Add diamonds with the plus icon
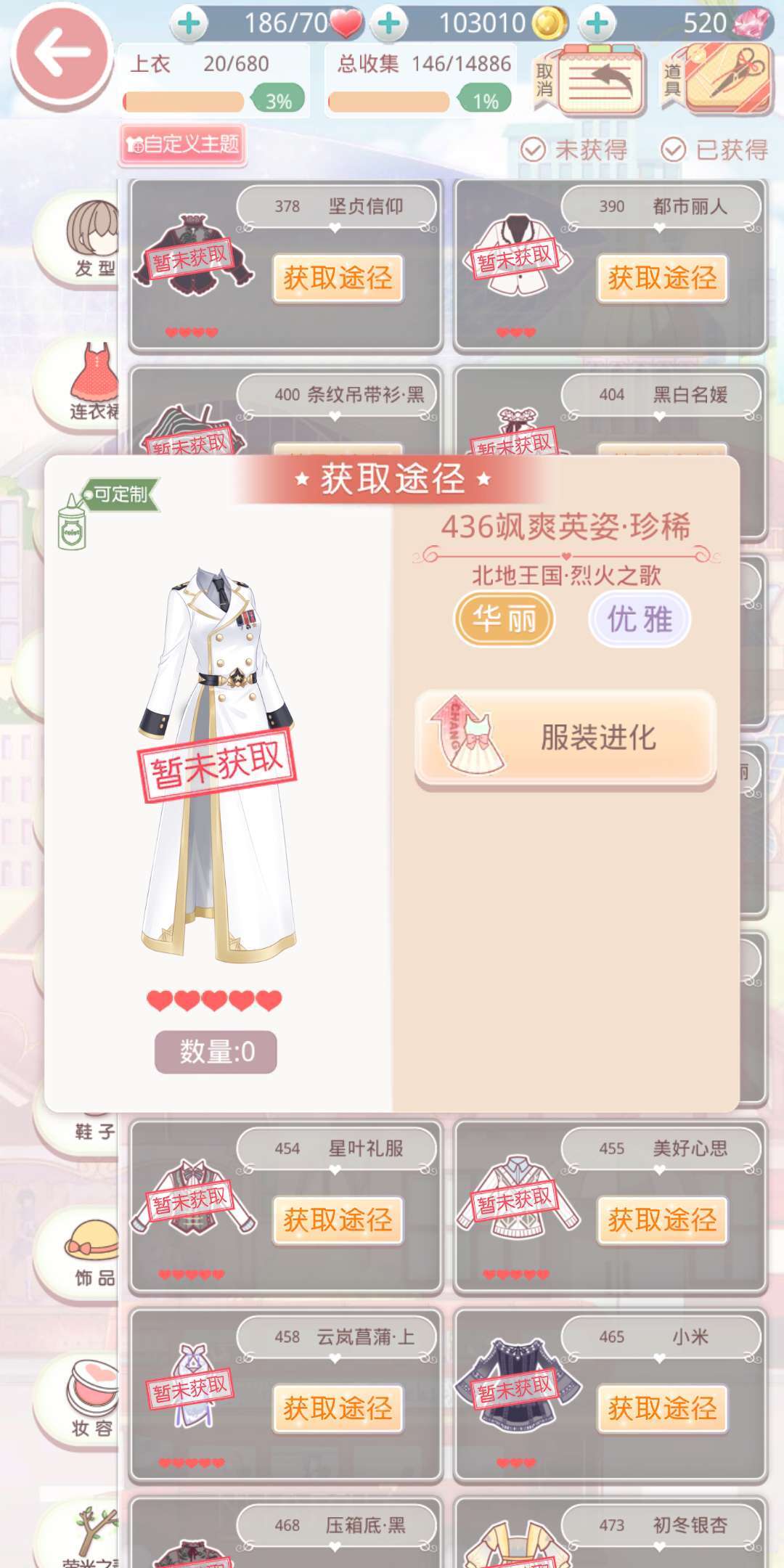 [597, 23]
